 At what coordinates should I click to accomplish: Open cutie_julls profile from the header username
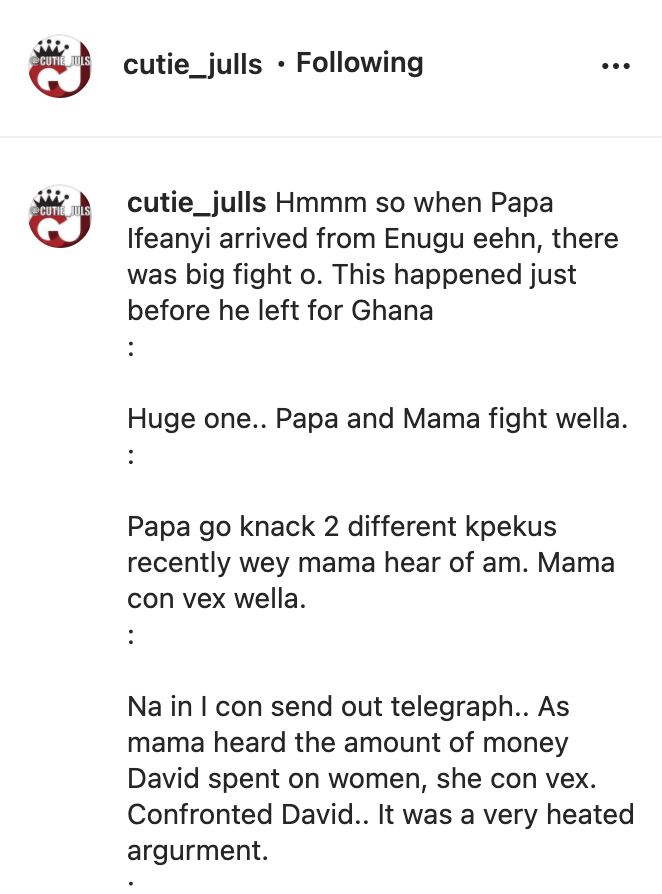click(192, 65)
